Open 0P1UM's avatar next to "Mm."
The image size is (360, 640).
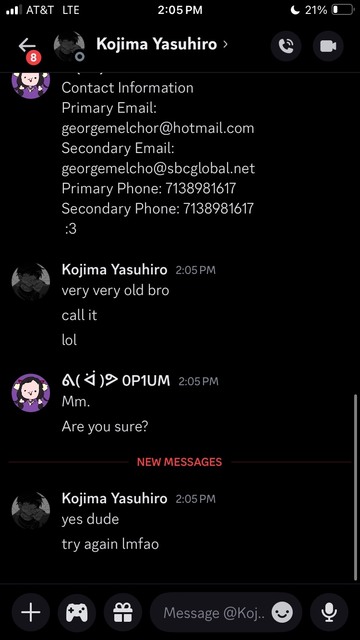[x=31, y=393]
